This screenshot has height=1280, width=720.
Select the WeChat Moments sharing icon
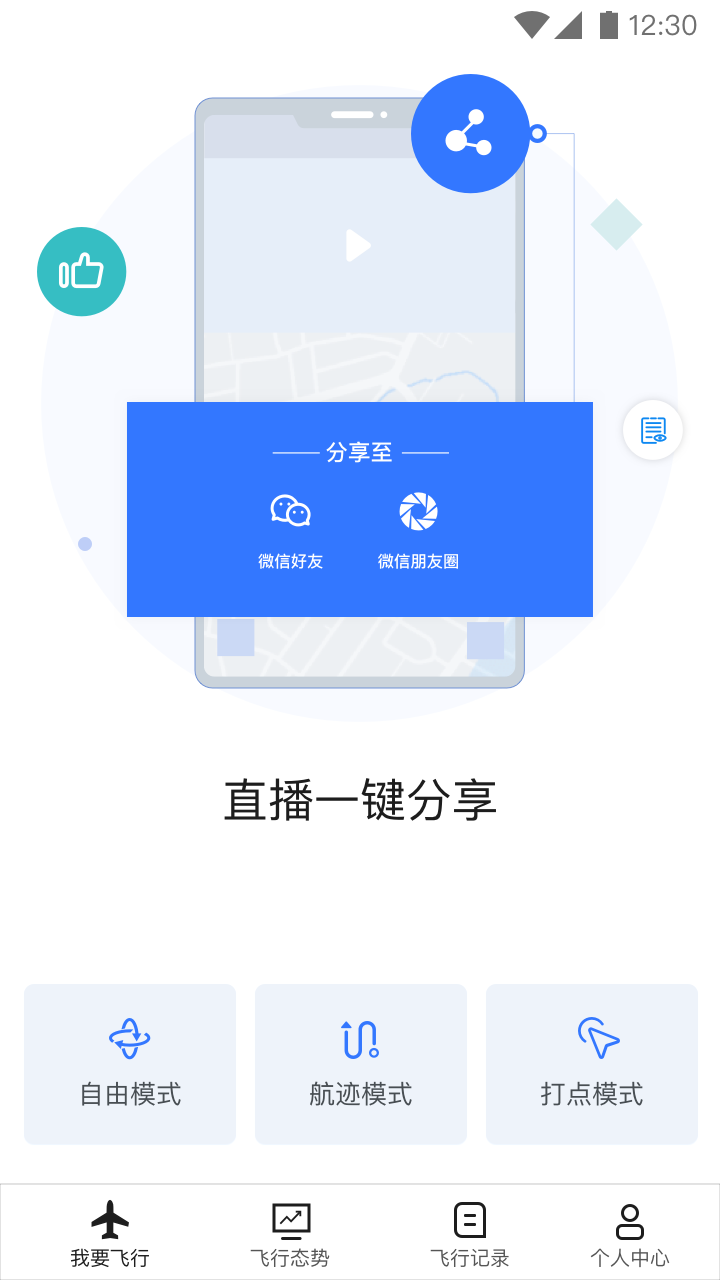(x=417, y=510)
